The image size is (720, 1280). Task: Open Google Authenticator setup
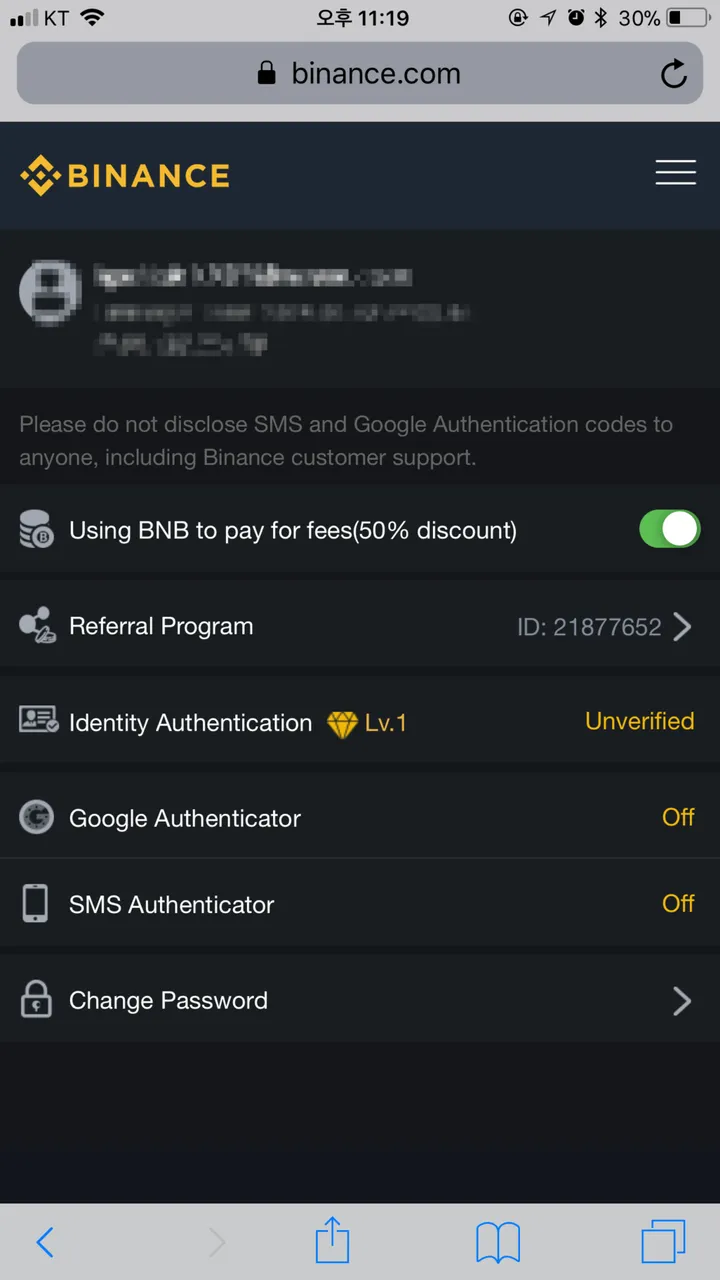(x=360, y=818)
